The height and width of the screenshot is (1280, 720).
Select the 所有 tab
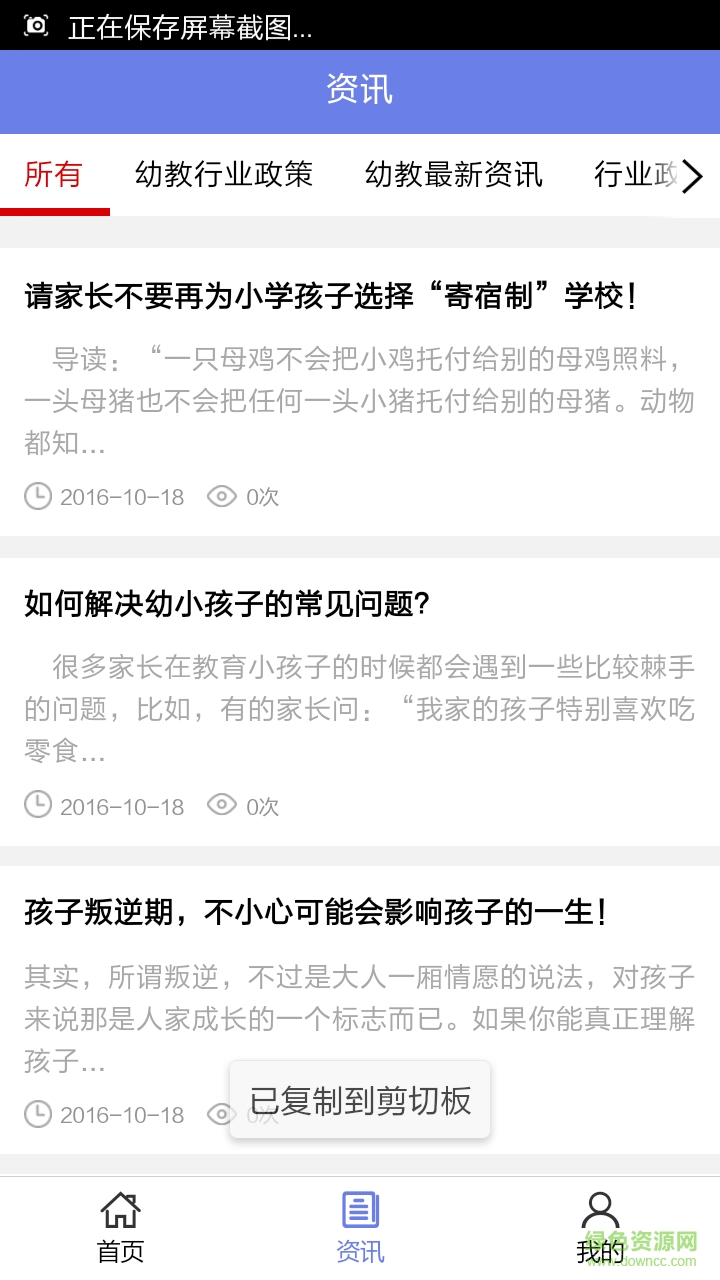53,175
